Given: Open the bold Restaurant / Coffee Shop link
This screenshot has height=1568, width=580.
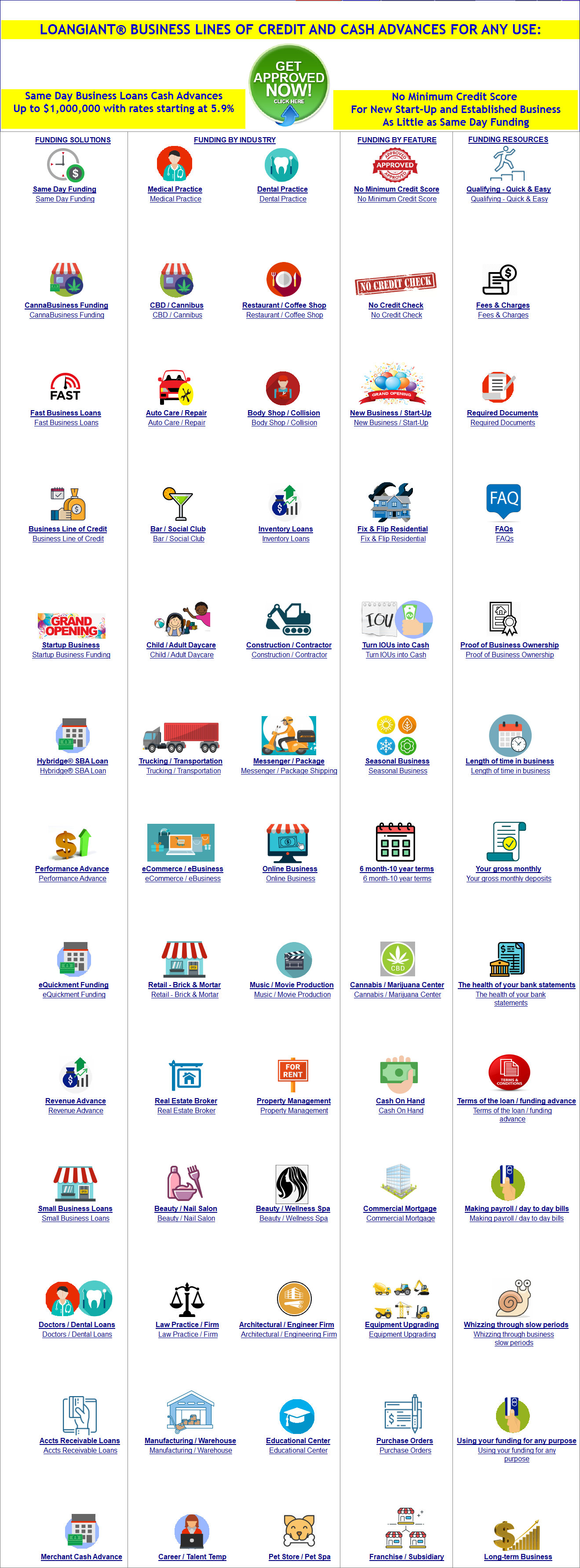Looking at the screenshot, I should 284,305.
